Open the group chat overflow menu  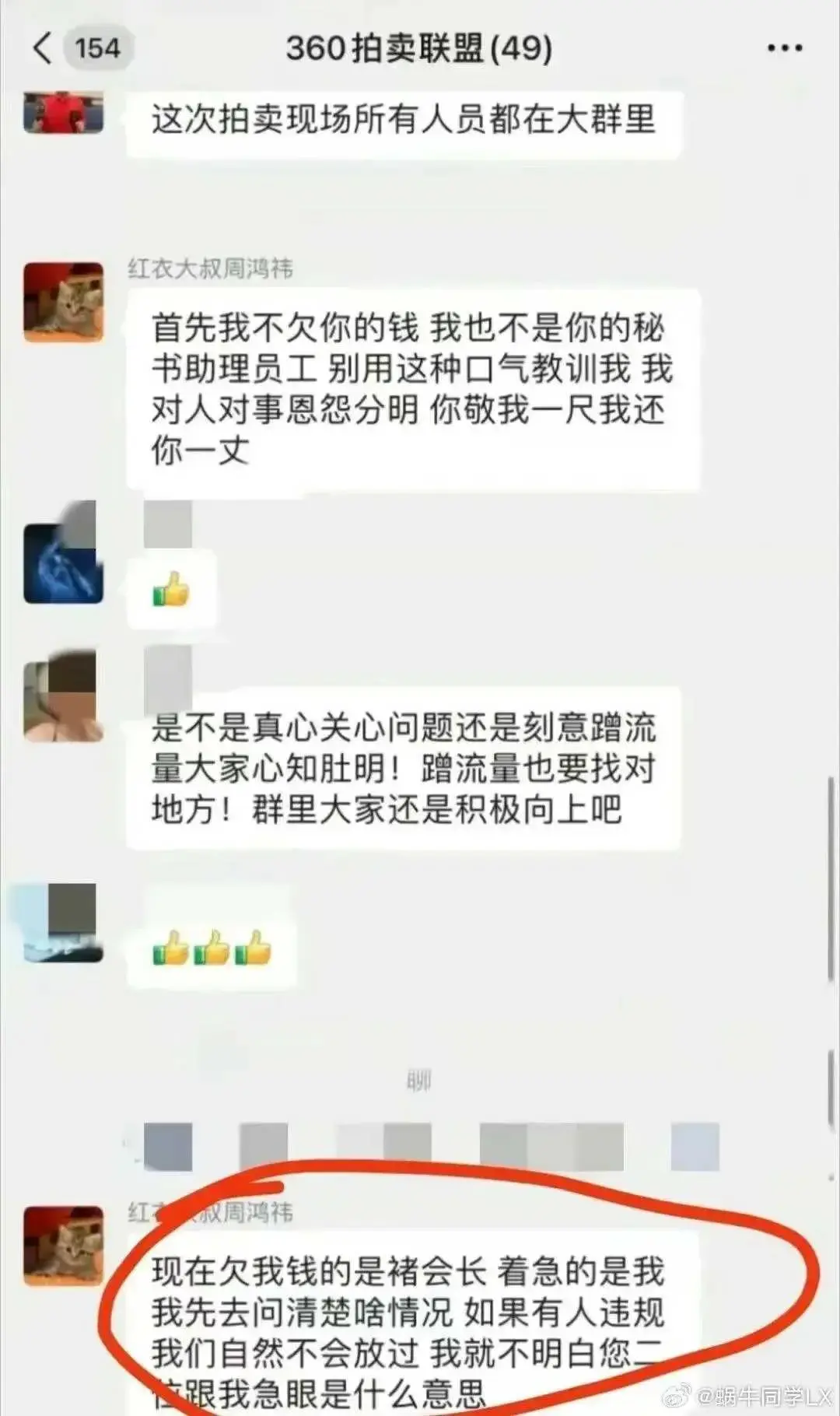tap(784, 48)
